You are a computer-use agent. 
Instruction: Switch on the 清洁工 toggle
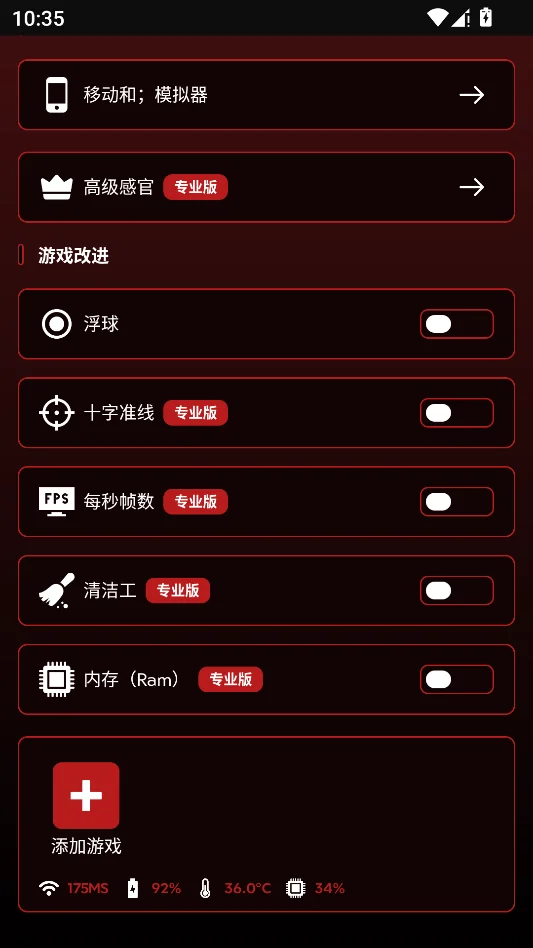coord(457,591)
